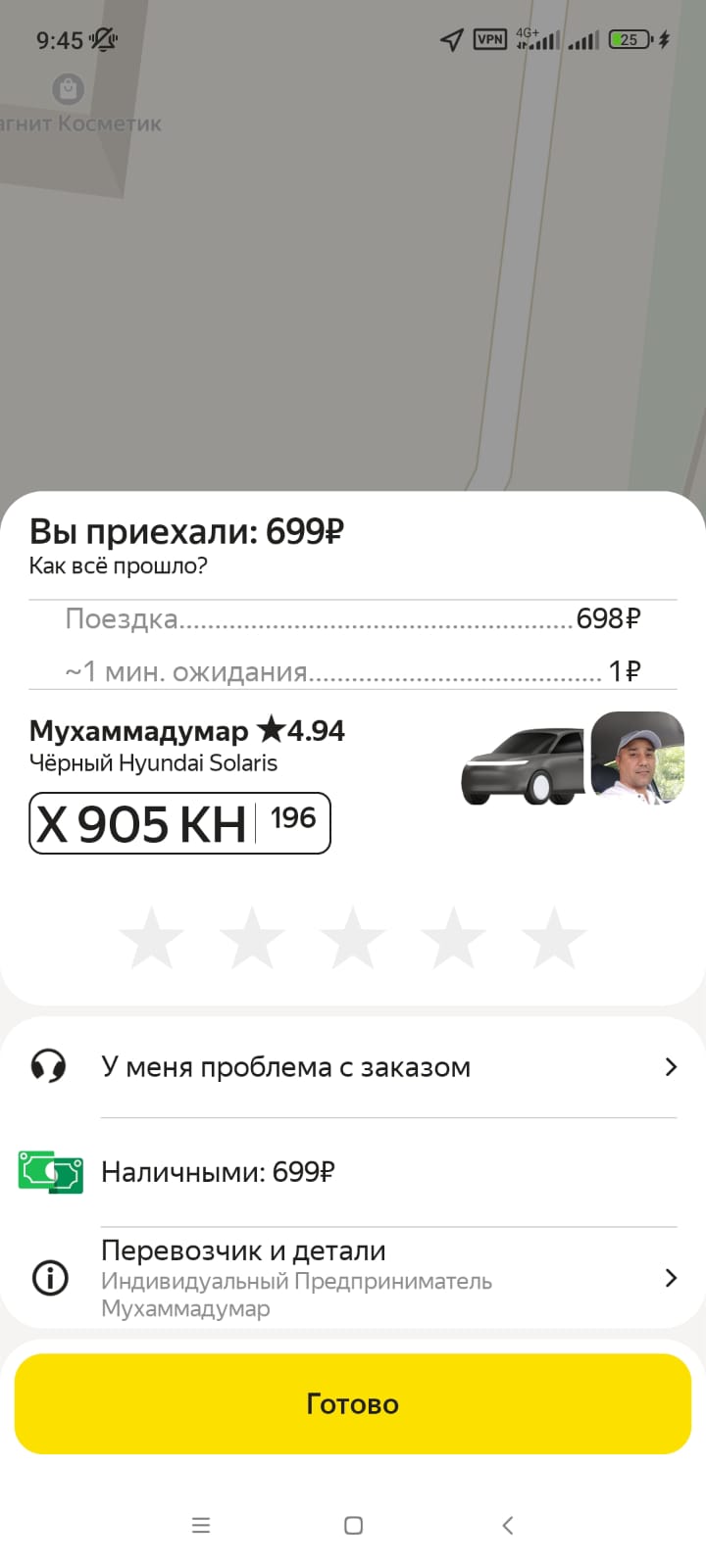The height and width of the screenshot is (1568, 706).
Task: Rate the ride with one star
Action: click(x=152, y=938)
